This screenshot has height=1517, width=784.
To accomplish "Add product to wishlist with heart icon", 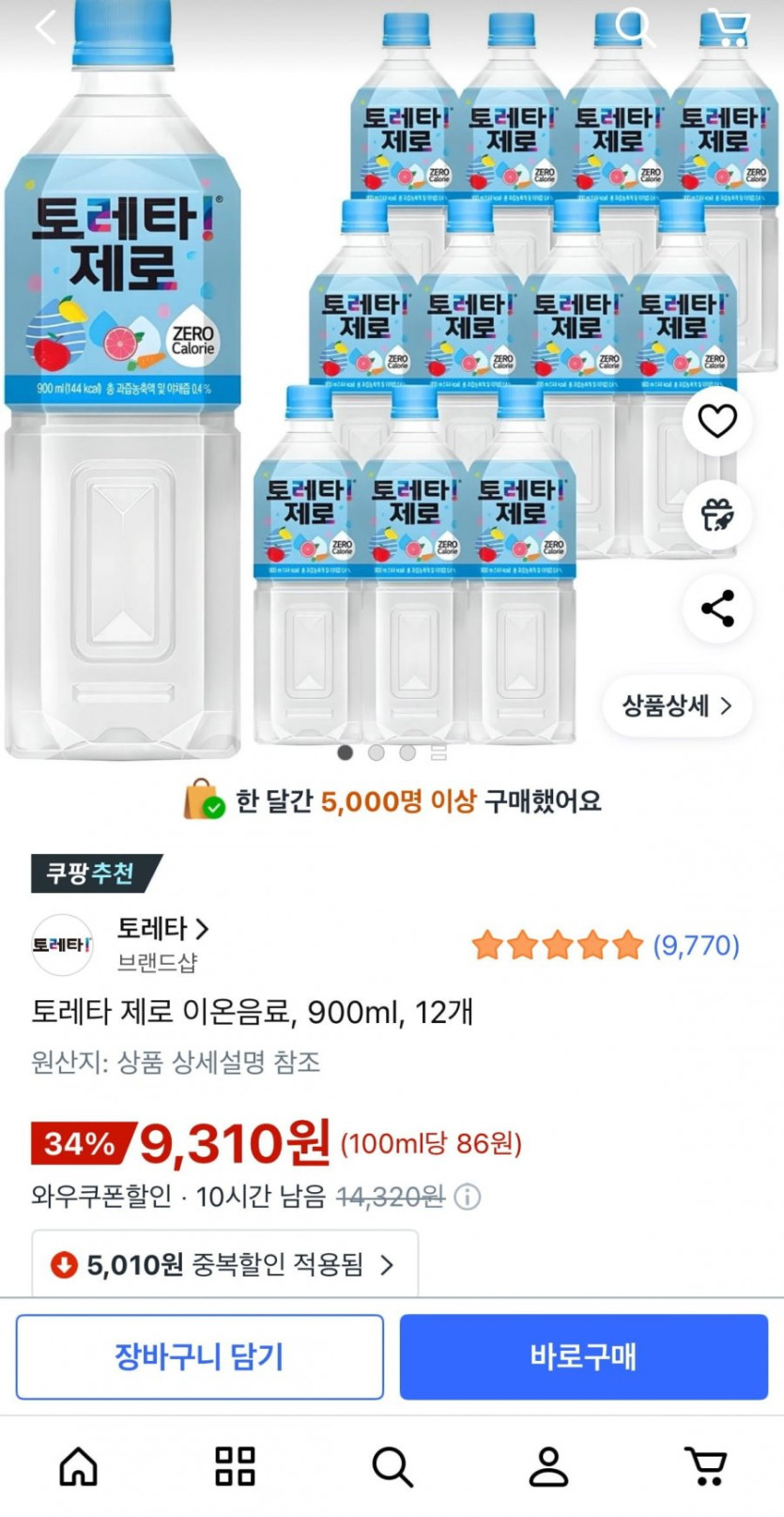I will tap(716, 421).
